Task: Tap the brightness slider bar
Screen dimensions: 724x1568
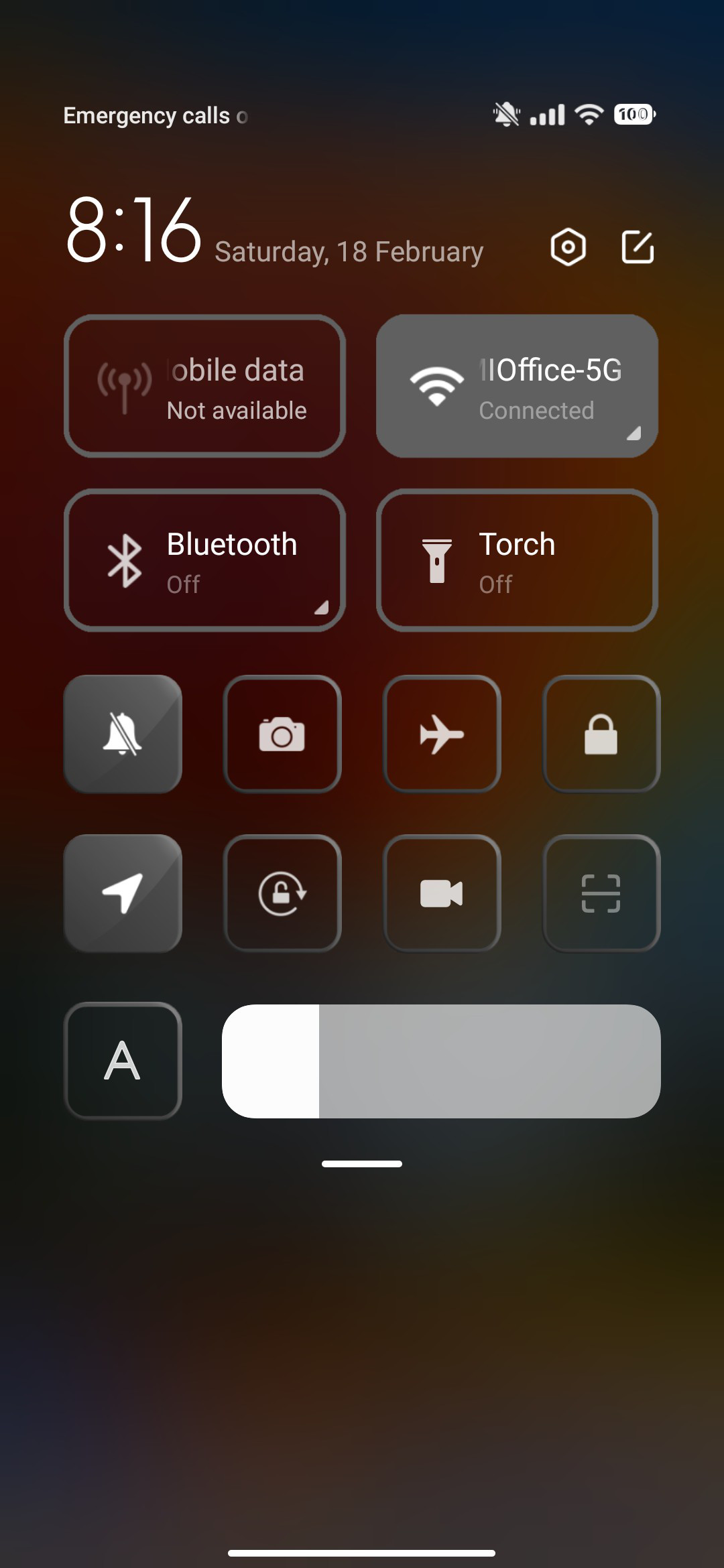Action: tap(441, 1061)
